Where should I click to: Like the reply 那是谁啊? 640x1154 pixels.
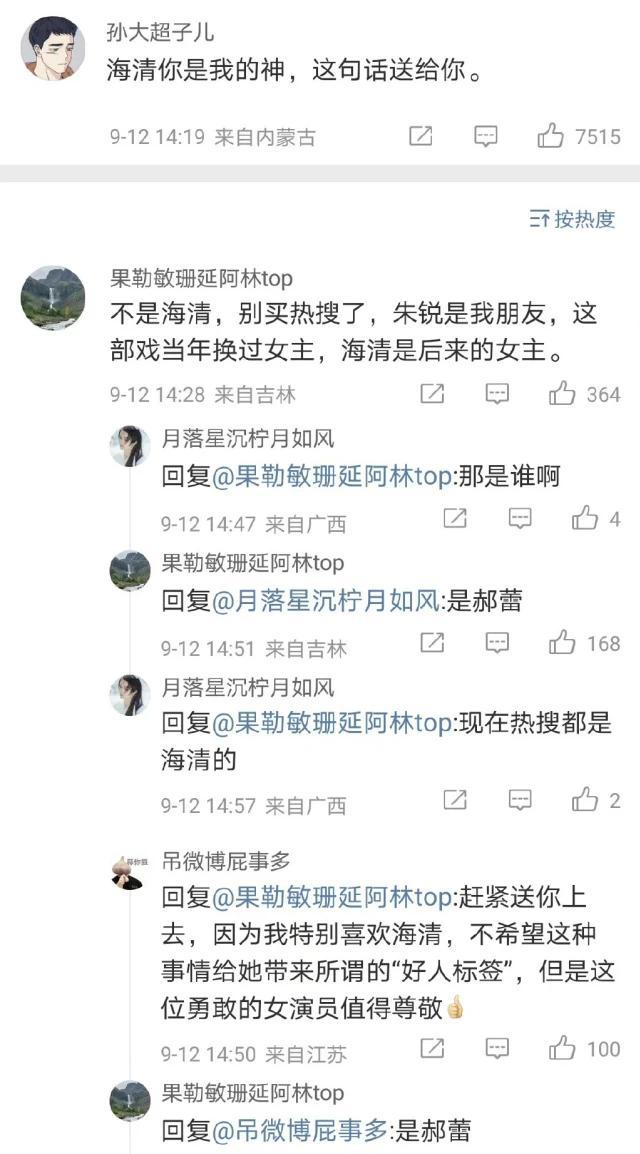pyautogui.click(x=585, y=518)
